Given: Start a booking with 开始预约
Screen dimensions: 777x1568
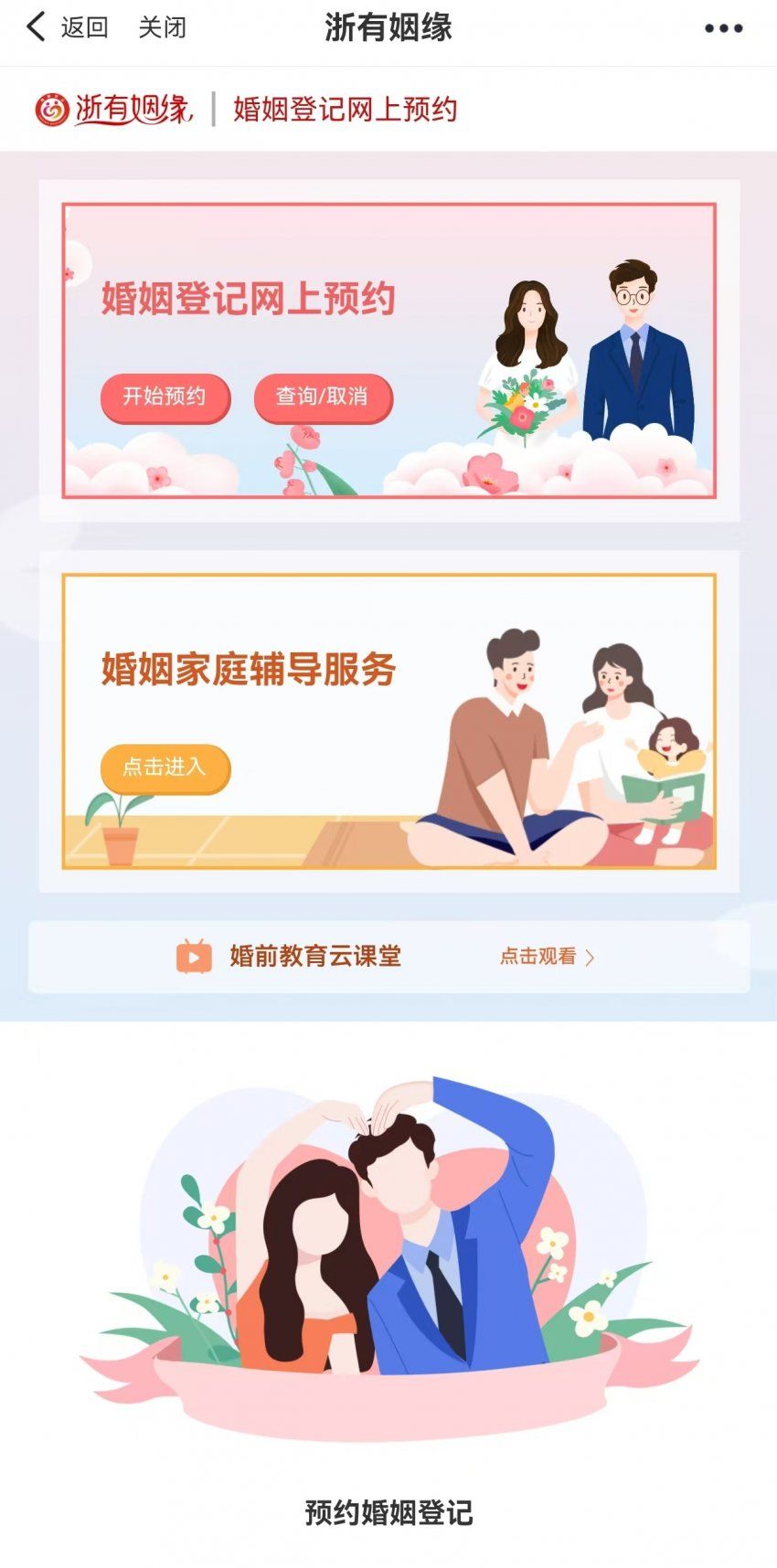Looking at the screenshot, I should [x=165, y=397].
